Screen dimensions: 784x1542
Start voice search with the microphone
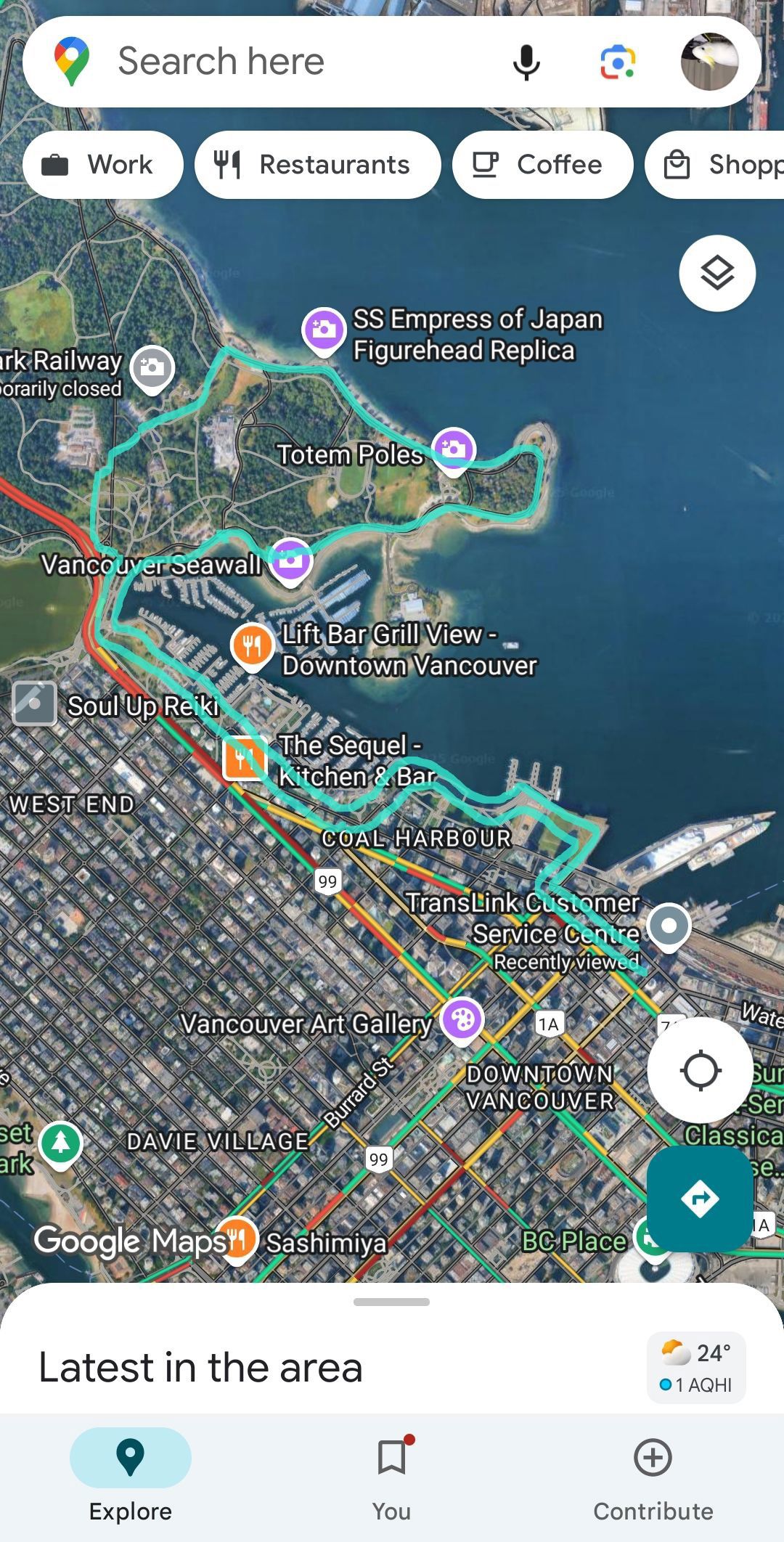point(526,62)
